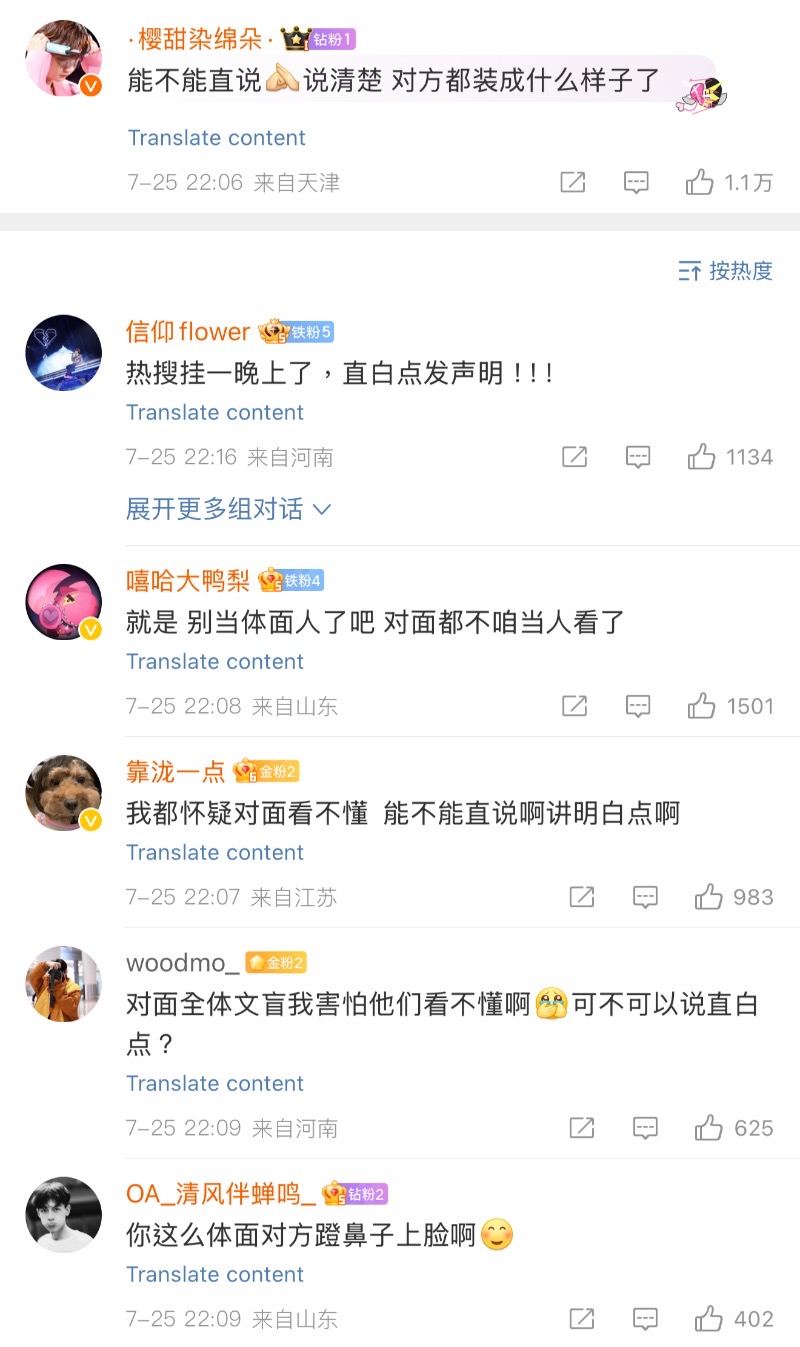Share the comment by 靠泷一点
Image resolution: width=800 pixels, height=1347 pixels.
tap(582, 897)
